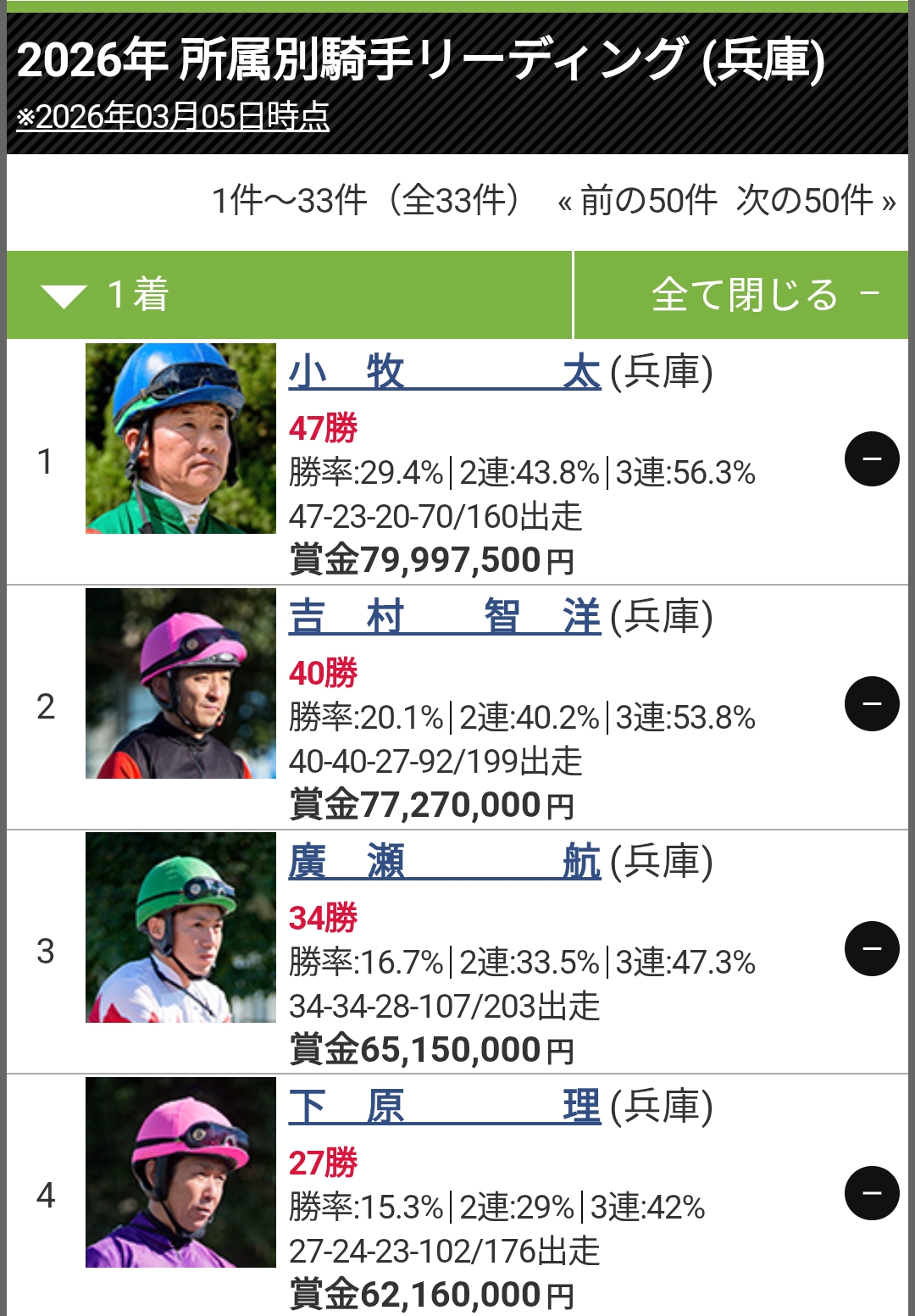Open jockey 小牧太's profile link
Screen dimensions: 915x1316
point(444,373)
